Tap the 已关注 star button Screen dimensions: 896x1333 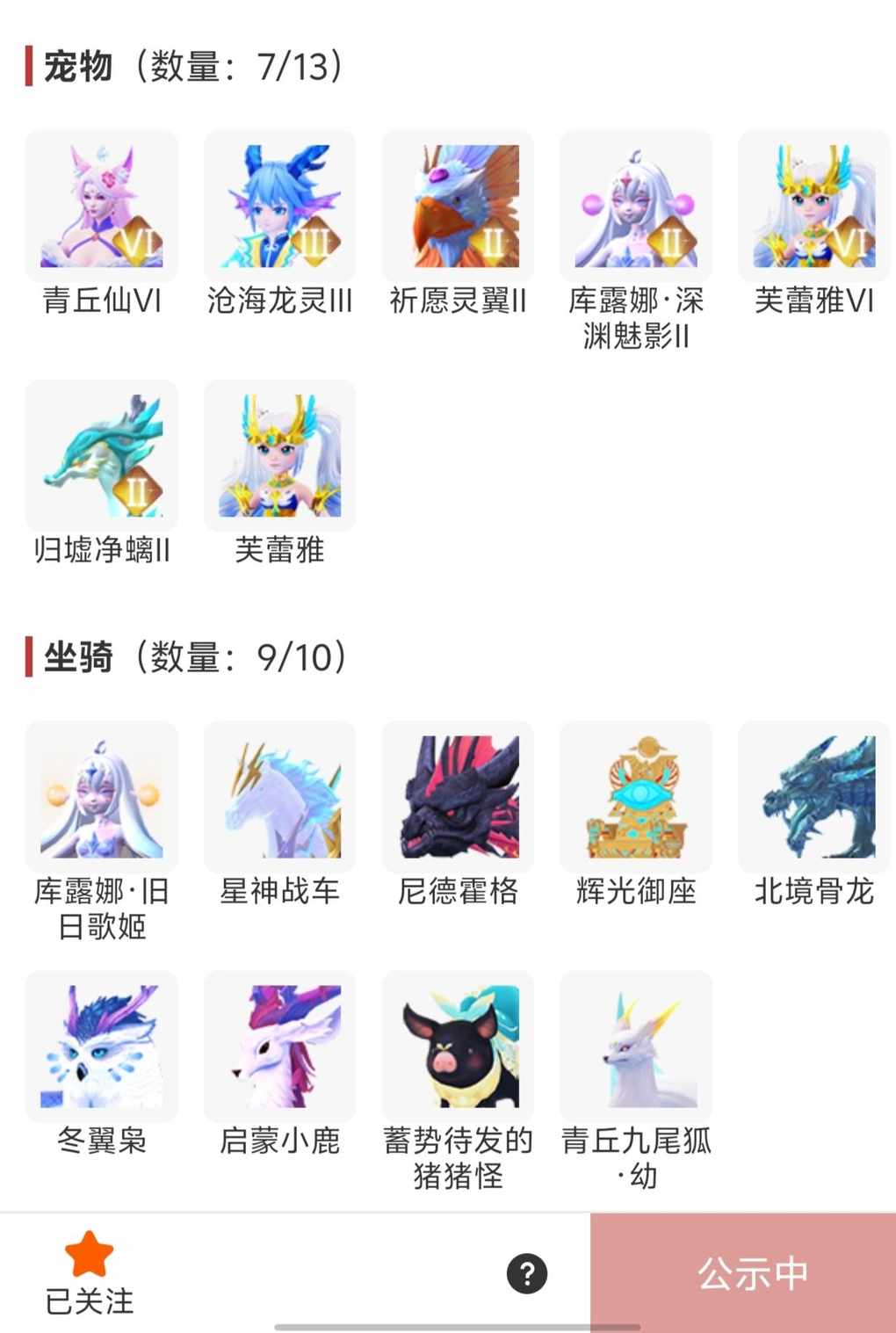pyautogui.click(x=89, y=1271)
